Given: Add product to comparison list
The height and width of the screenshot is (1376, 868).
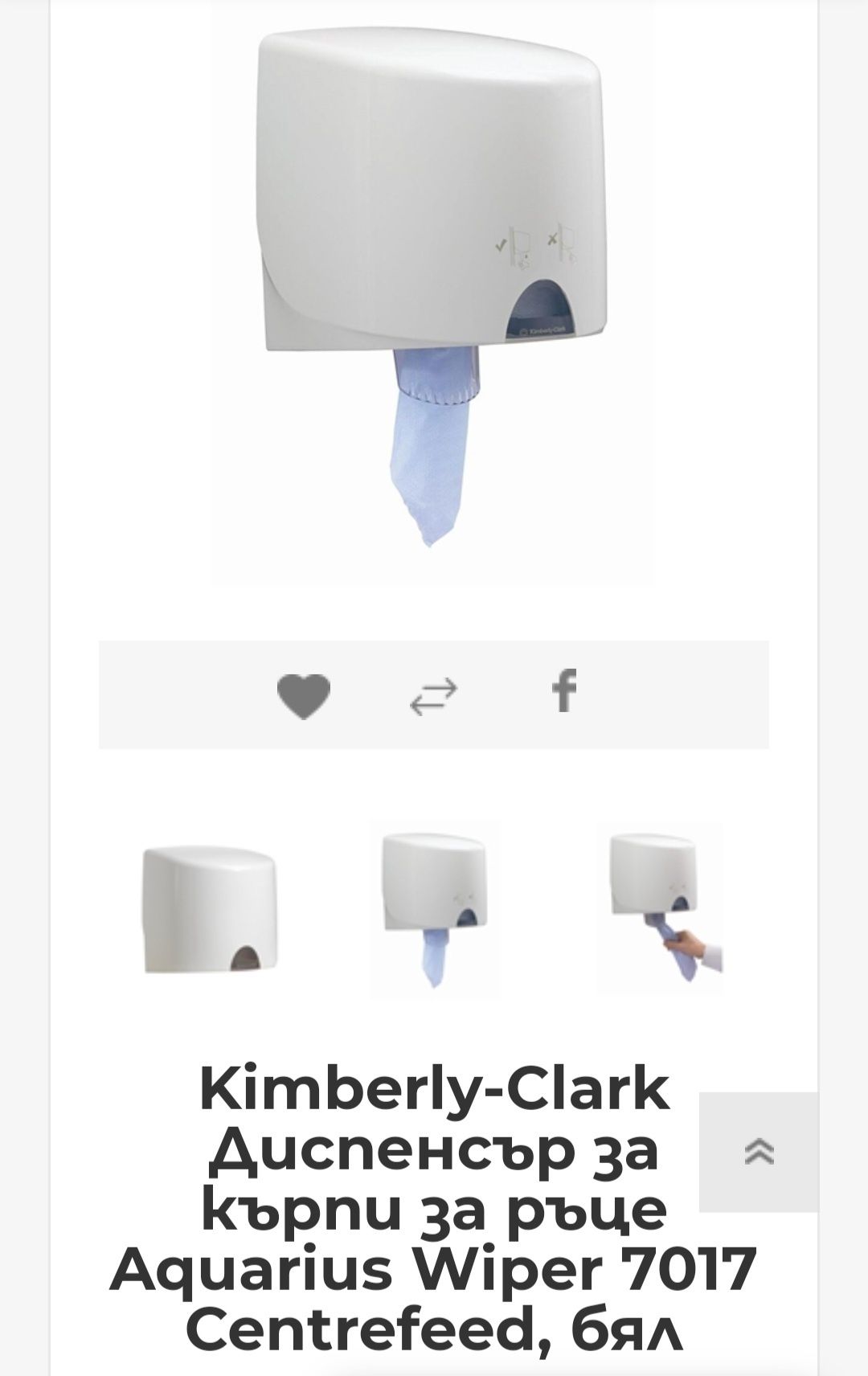Looking at the screenshot, I should pos(433,695).
